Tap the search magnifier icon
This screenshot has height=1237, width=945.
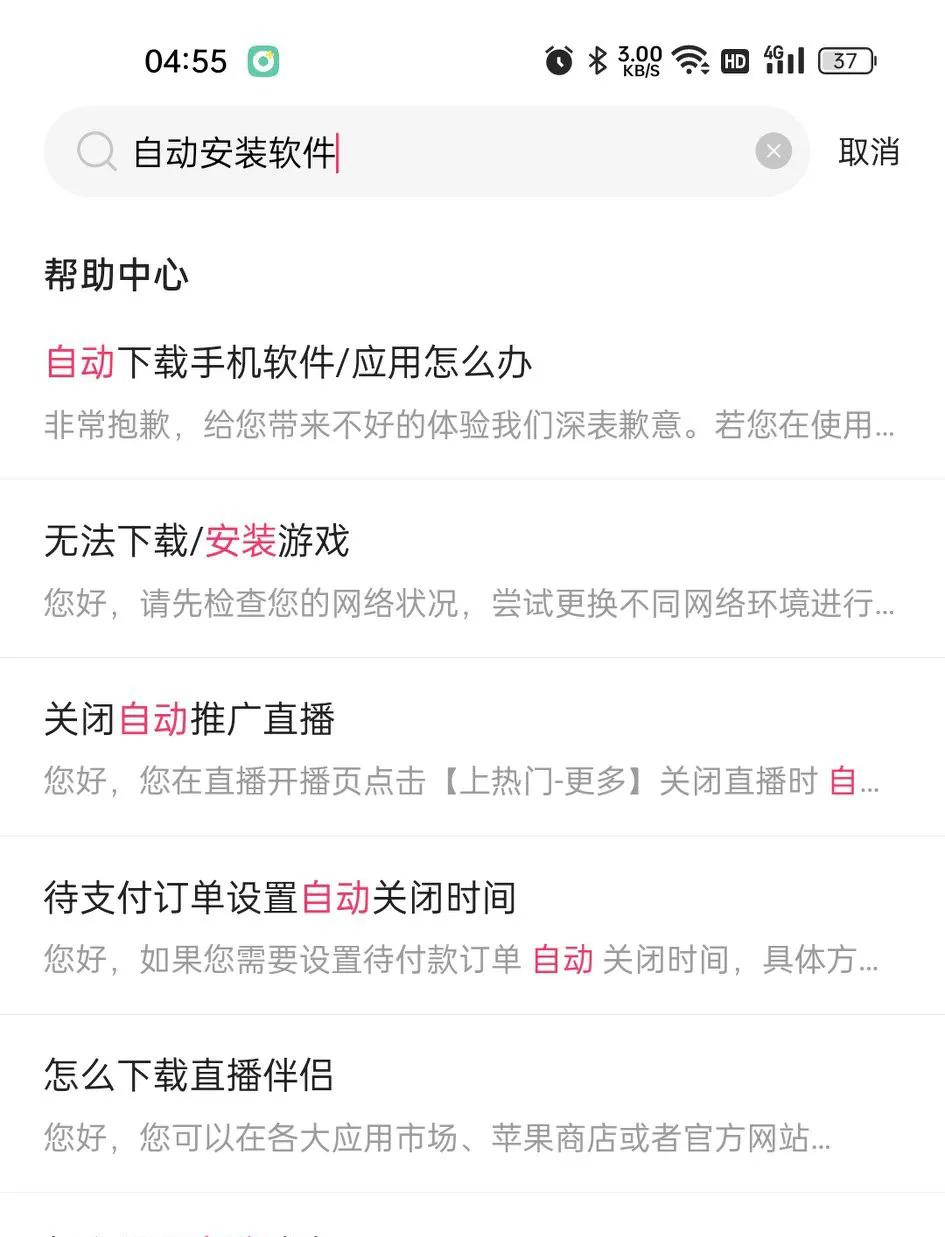tap(96, 152)
